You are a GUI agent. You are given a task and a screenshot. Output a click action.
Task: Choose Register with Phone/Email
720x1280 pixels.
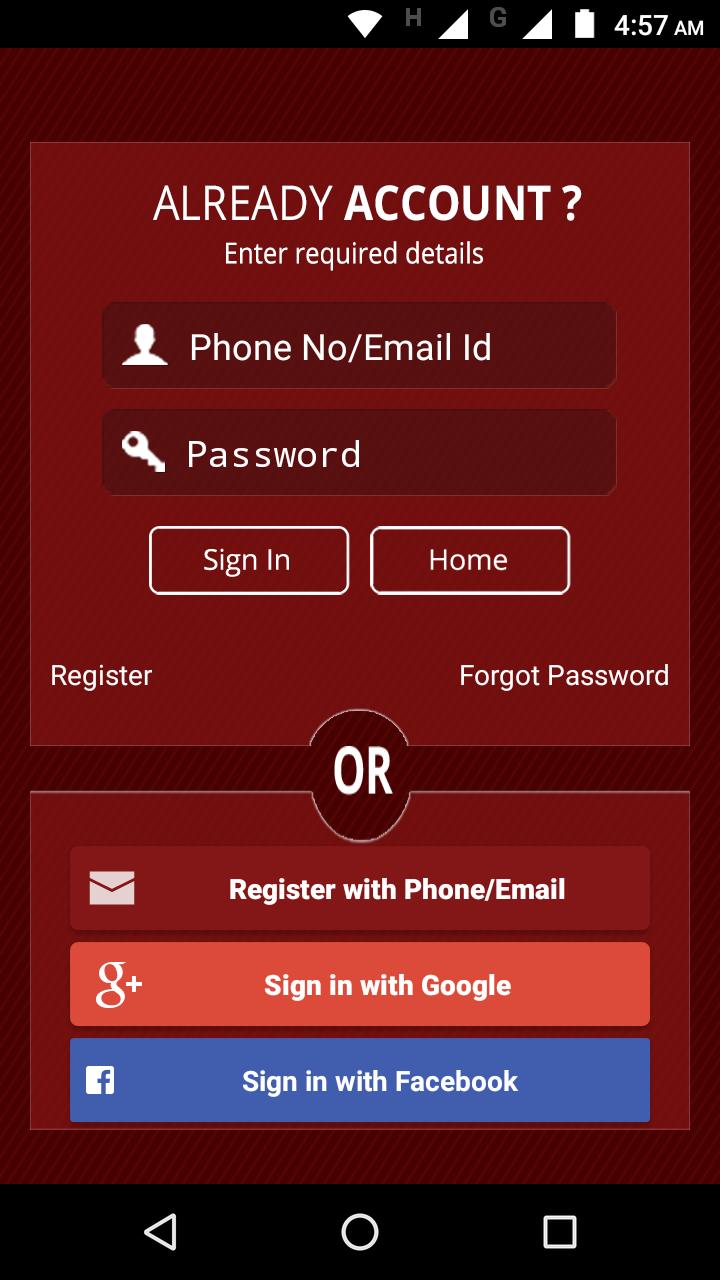click(360, 889)
